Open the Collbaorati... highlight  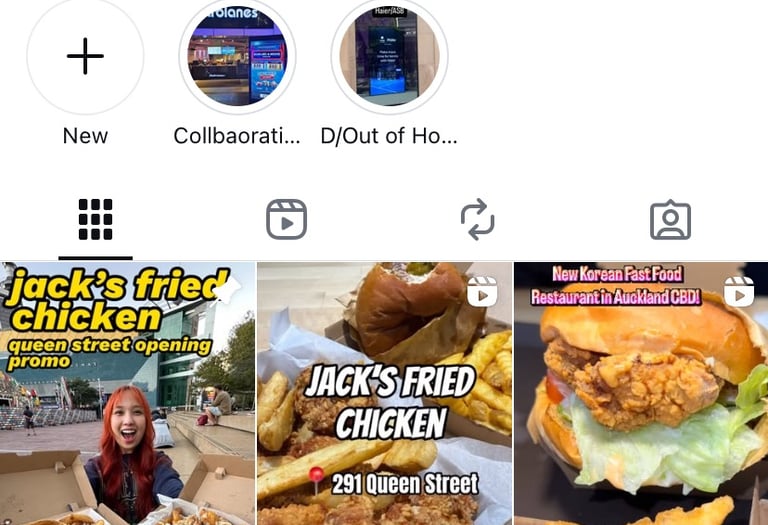point(237,57)
